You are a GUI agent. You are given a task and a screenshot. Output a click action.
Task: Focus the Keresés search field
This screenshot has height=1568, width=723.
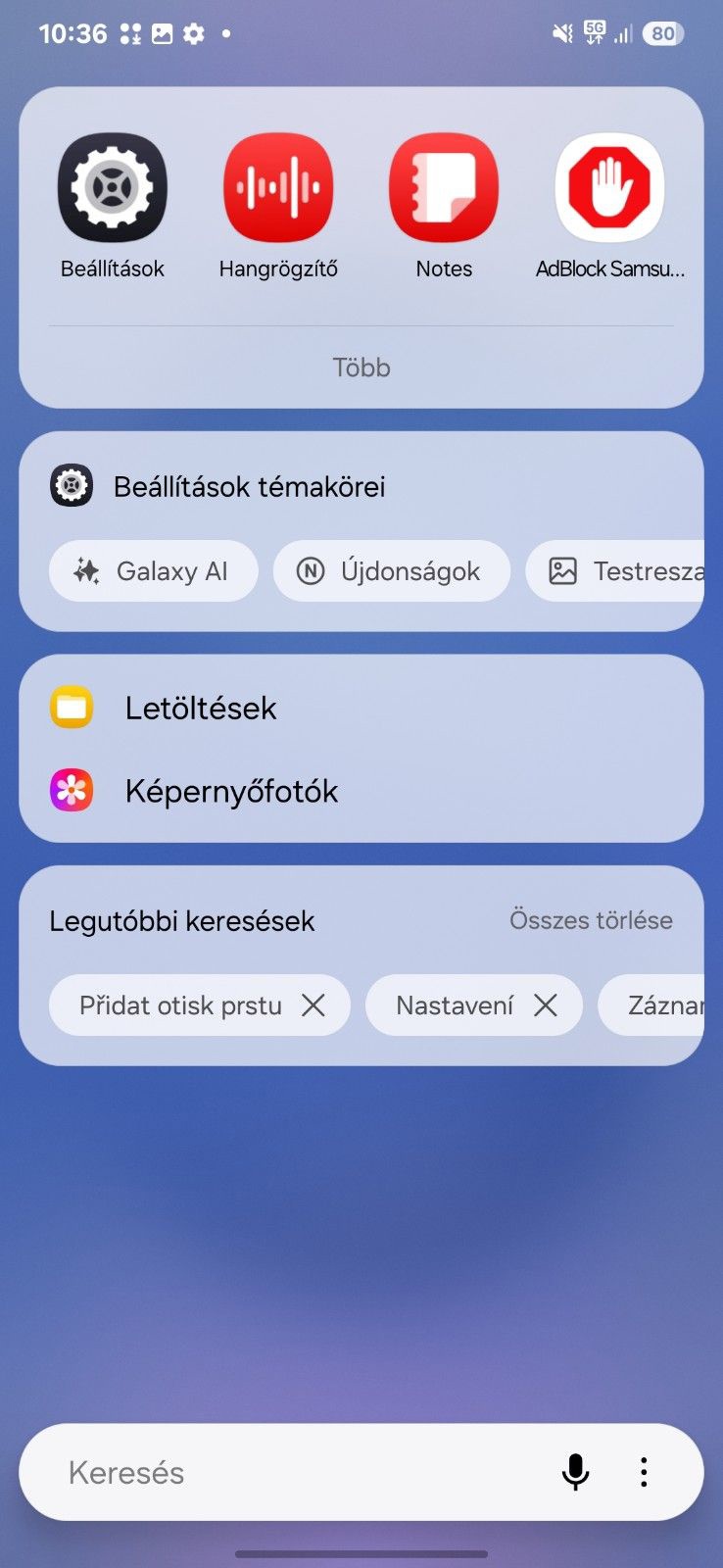(294, 1472)
